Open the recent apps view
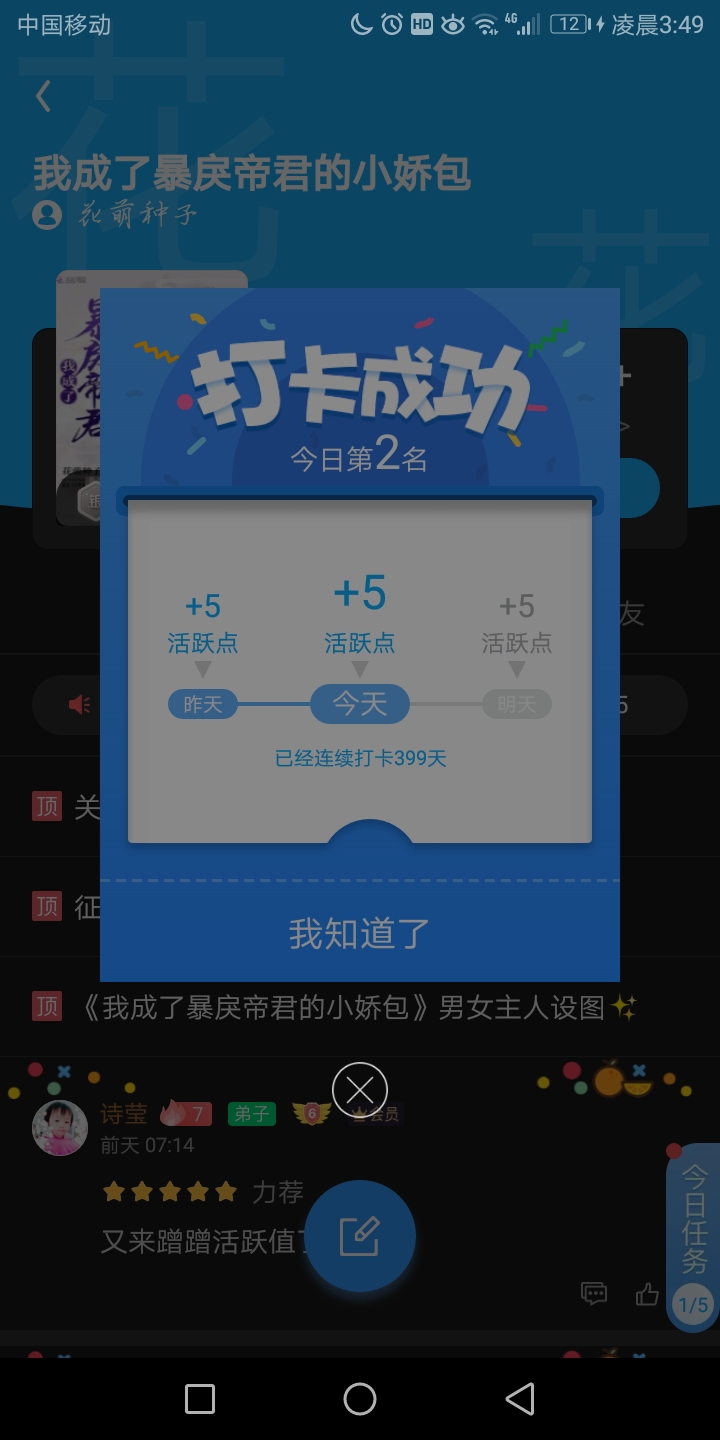The height and width of the screenshot is (1440, 720). [200, 1399]
